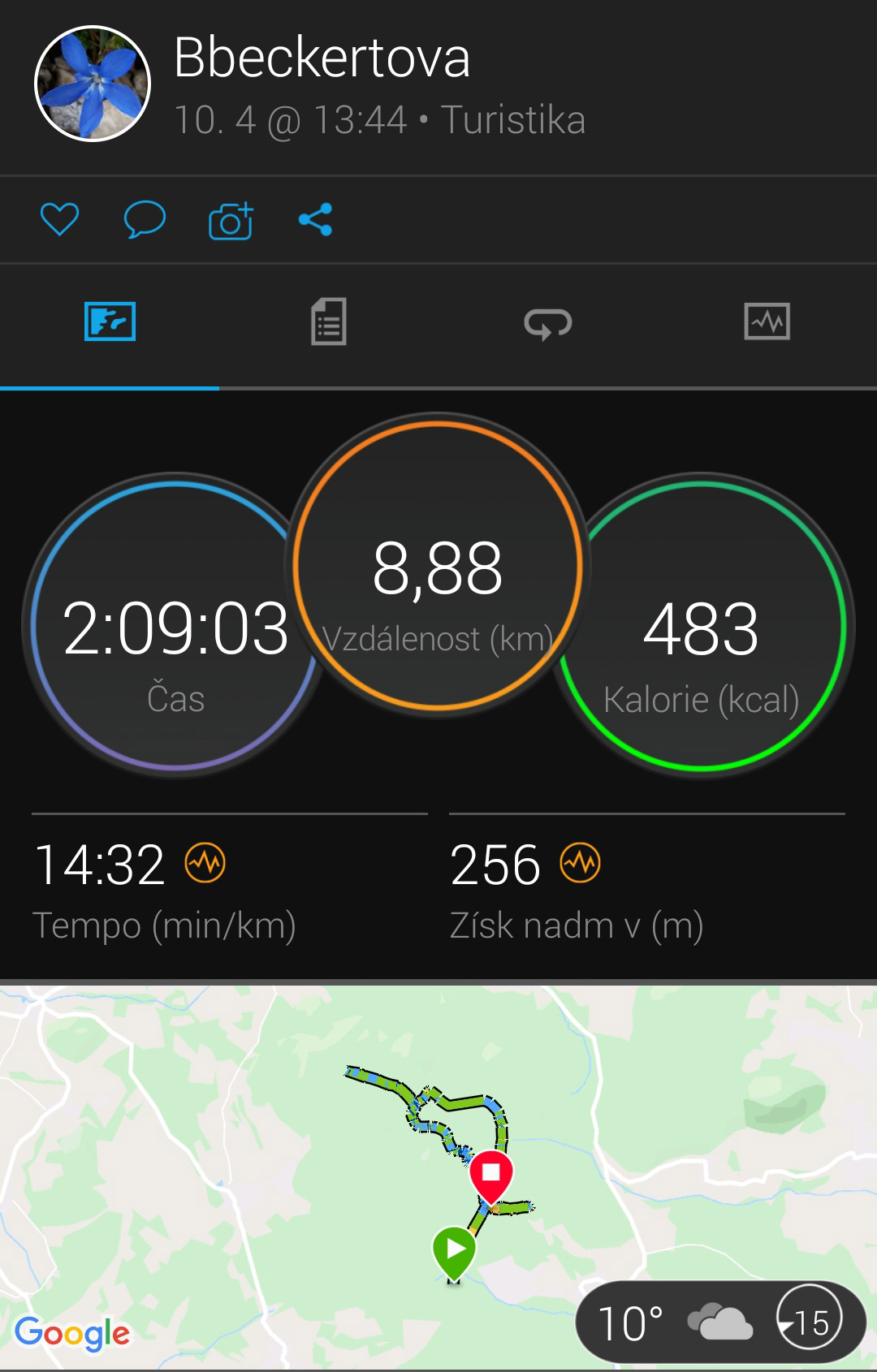Show the elevation gain chart icon
The height and width of the screenshot is (1372, 877).
point(581,862)
